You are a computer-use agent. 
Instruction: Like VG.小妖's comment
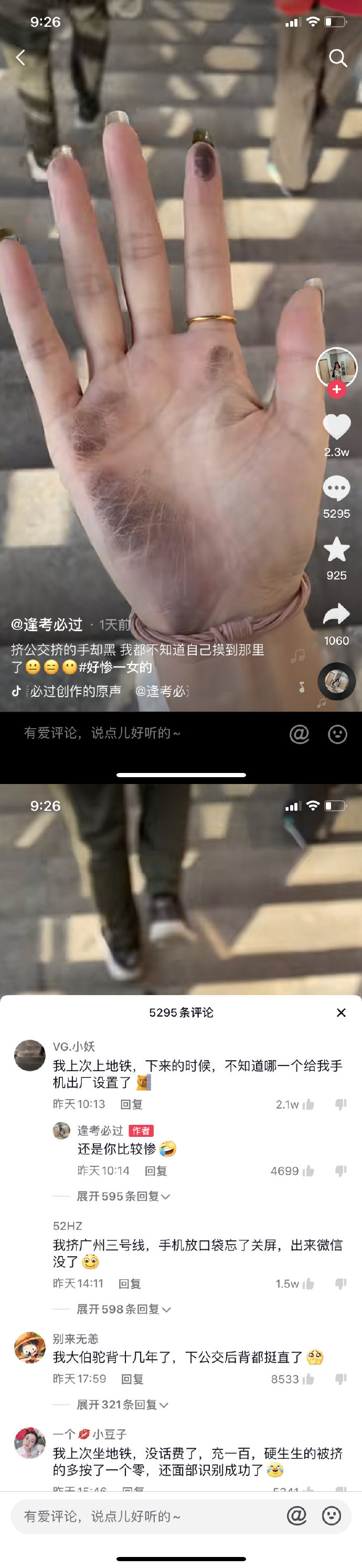click(308, 1104)
